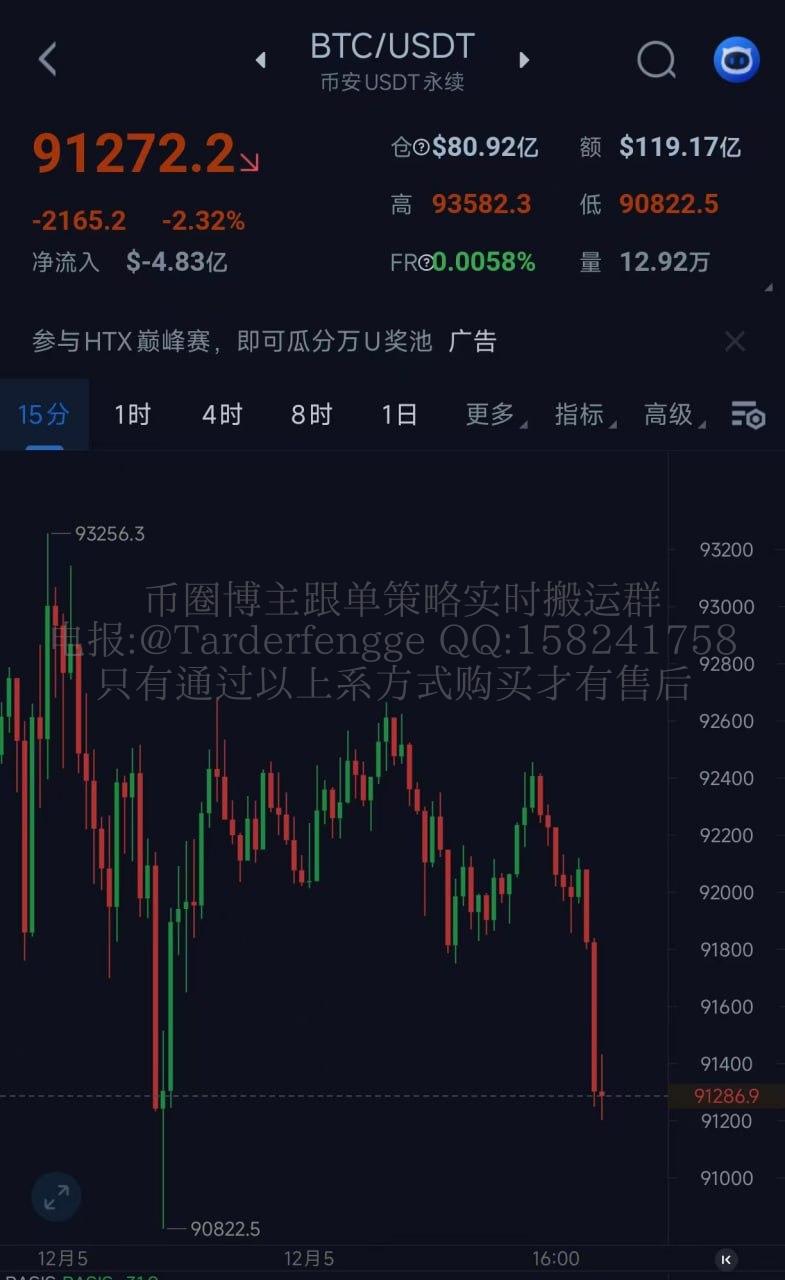Switch to the previous trading pair
This screenshot has height=1280, width=785.
(x=261, y=60)
